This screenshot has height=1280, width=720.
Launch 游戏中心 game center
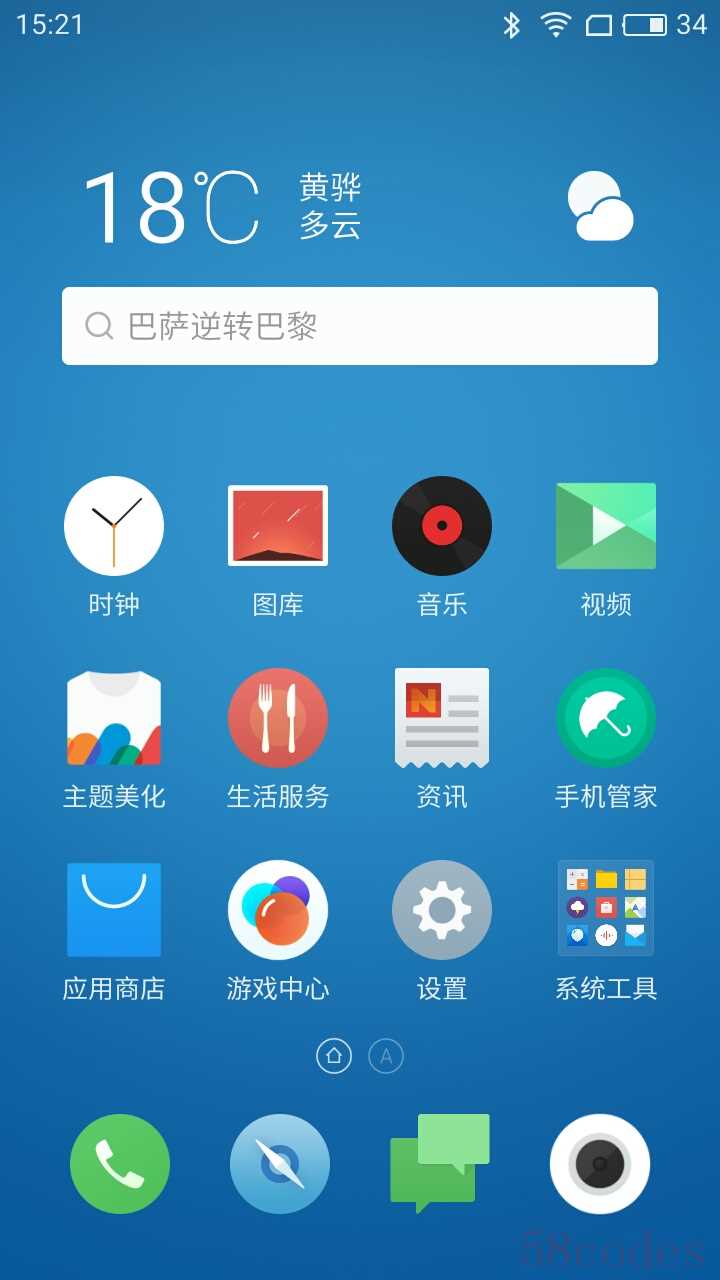pos(278,910)
